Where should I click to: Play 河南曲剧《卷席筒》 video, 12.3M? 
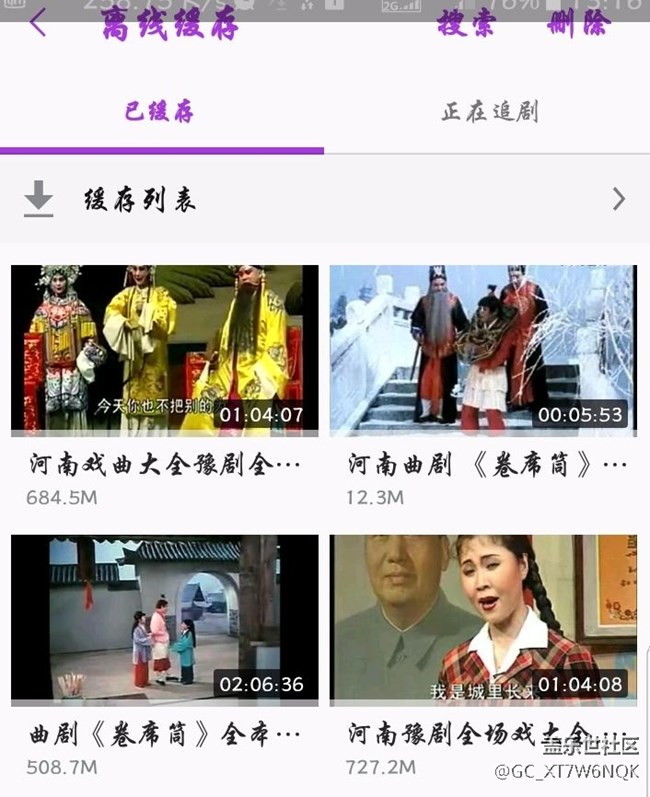[x=483, y=350]
